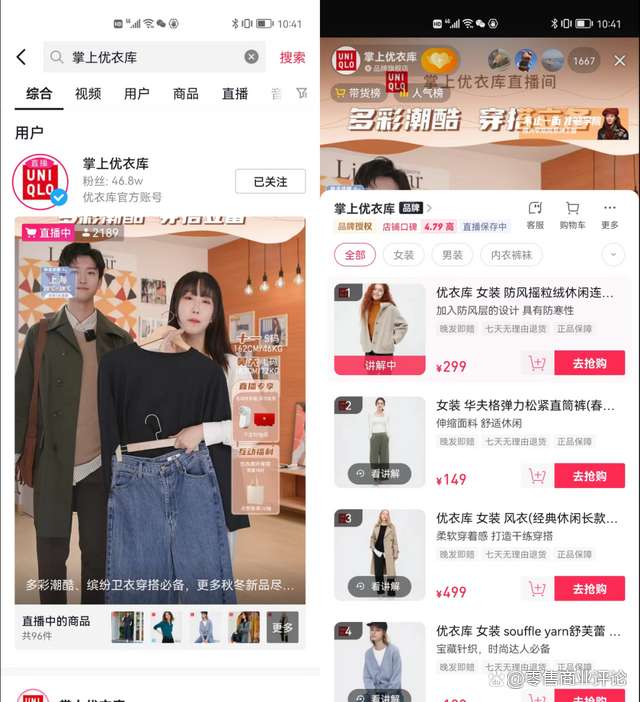
Task: Go back from the search results
Action: click(21, 57)
